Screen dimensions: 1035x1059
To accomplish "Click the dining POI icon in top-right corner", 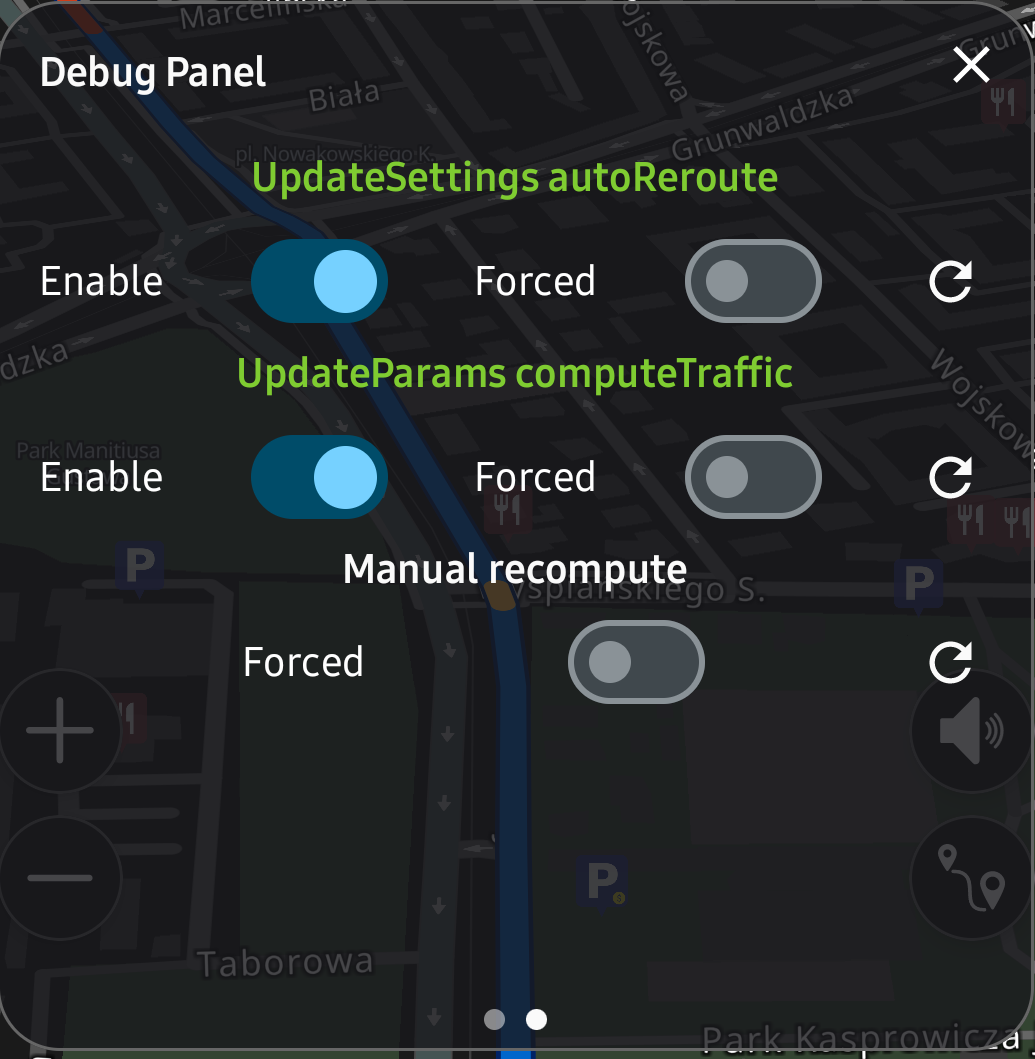I will 1004,101.
